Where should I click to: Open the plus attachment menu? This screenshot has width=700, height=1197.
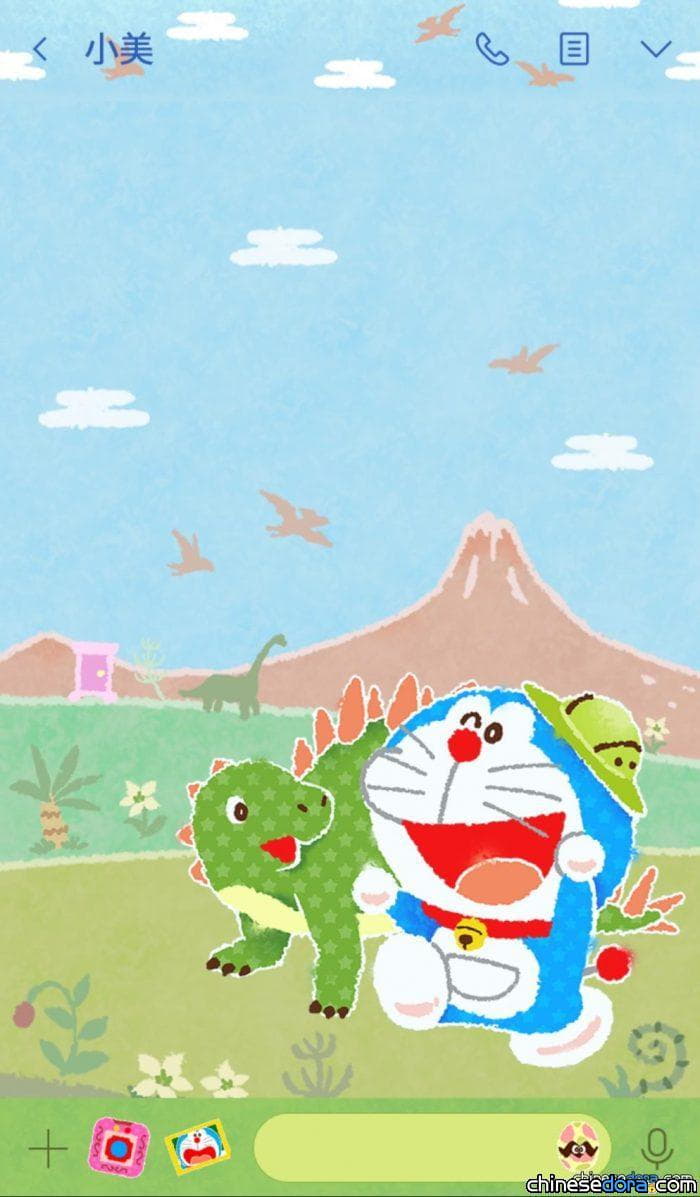click(x=48, y=1149)
